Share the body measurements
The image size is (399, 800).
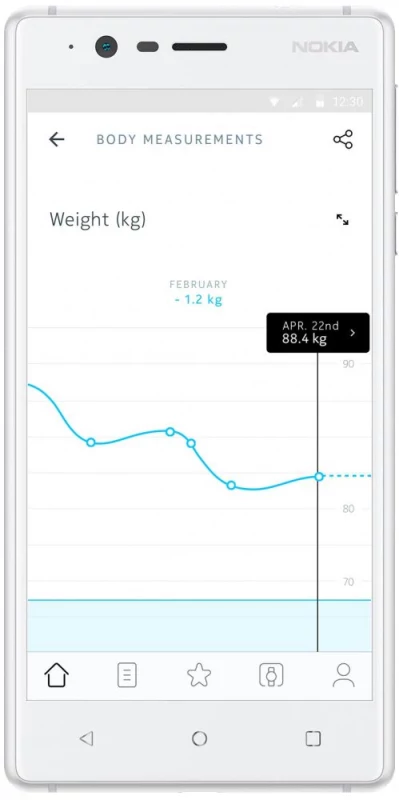(x=343, y=139)
